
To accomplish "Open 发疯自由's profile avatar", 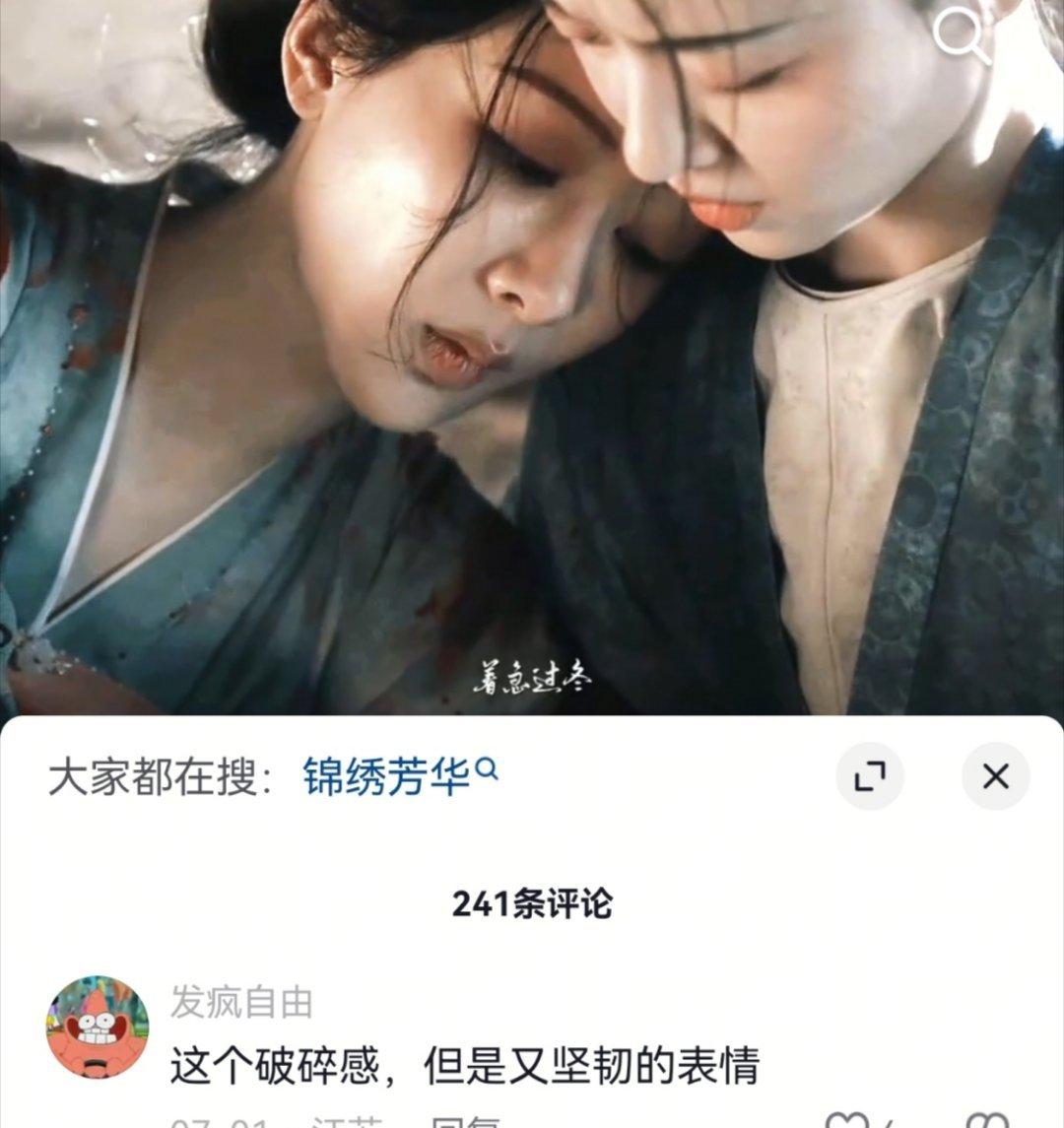I will tap(98, 1028).
